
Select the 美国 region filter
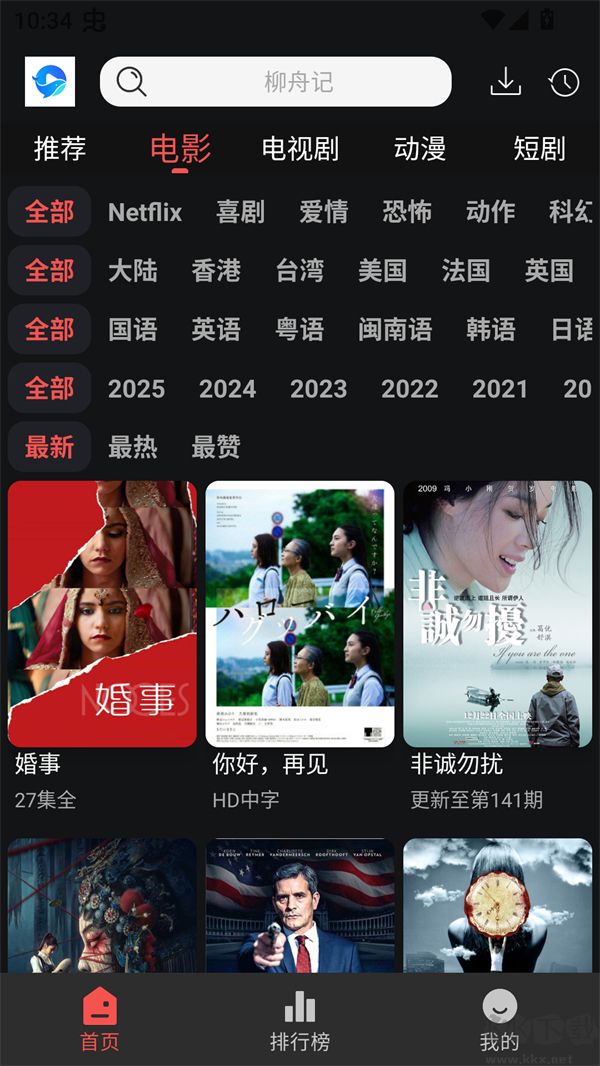382,271
